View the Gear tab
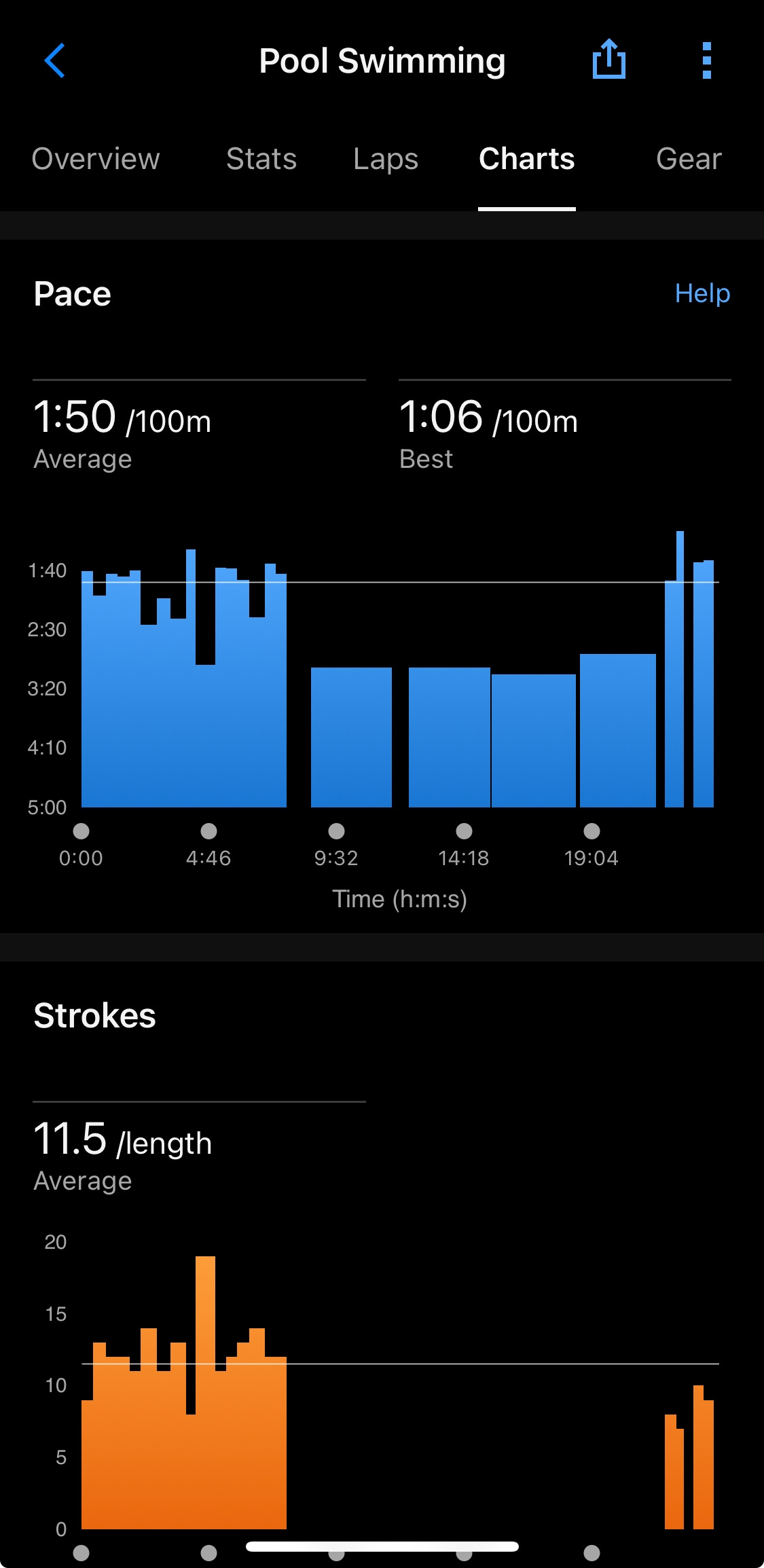 coord(688,159)
